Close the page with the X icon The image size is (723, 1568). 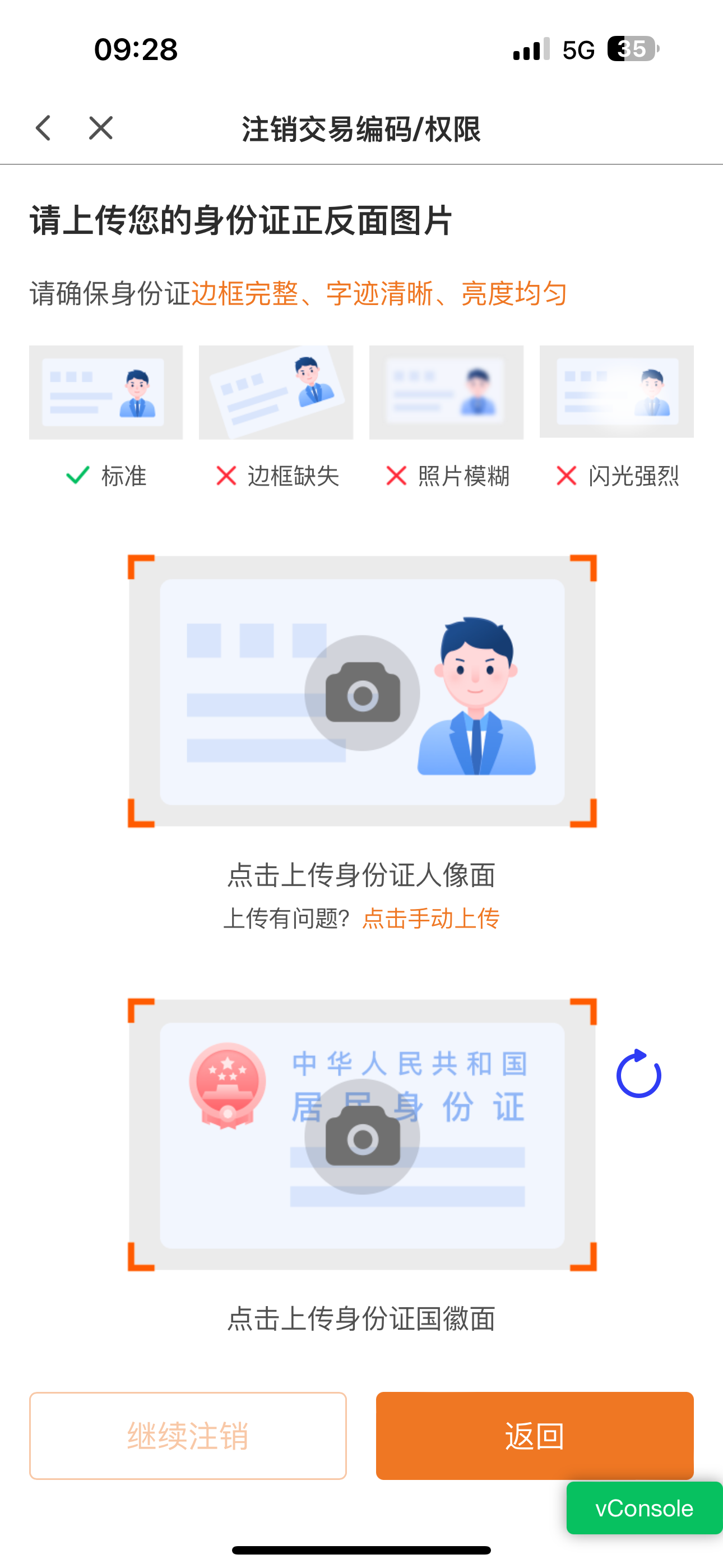coord(100,128)
